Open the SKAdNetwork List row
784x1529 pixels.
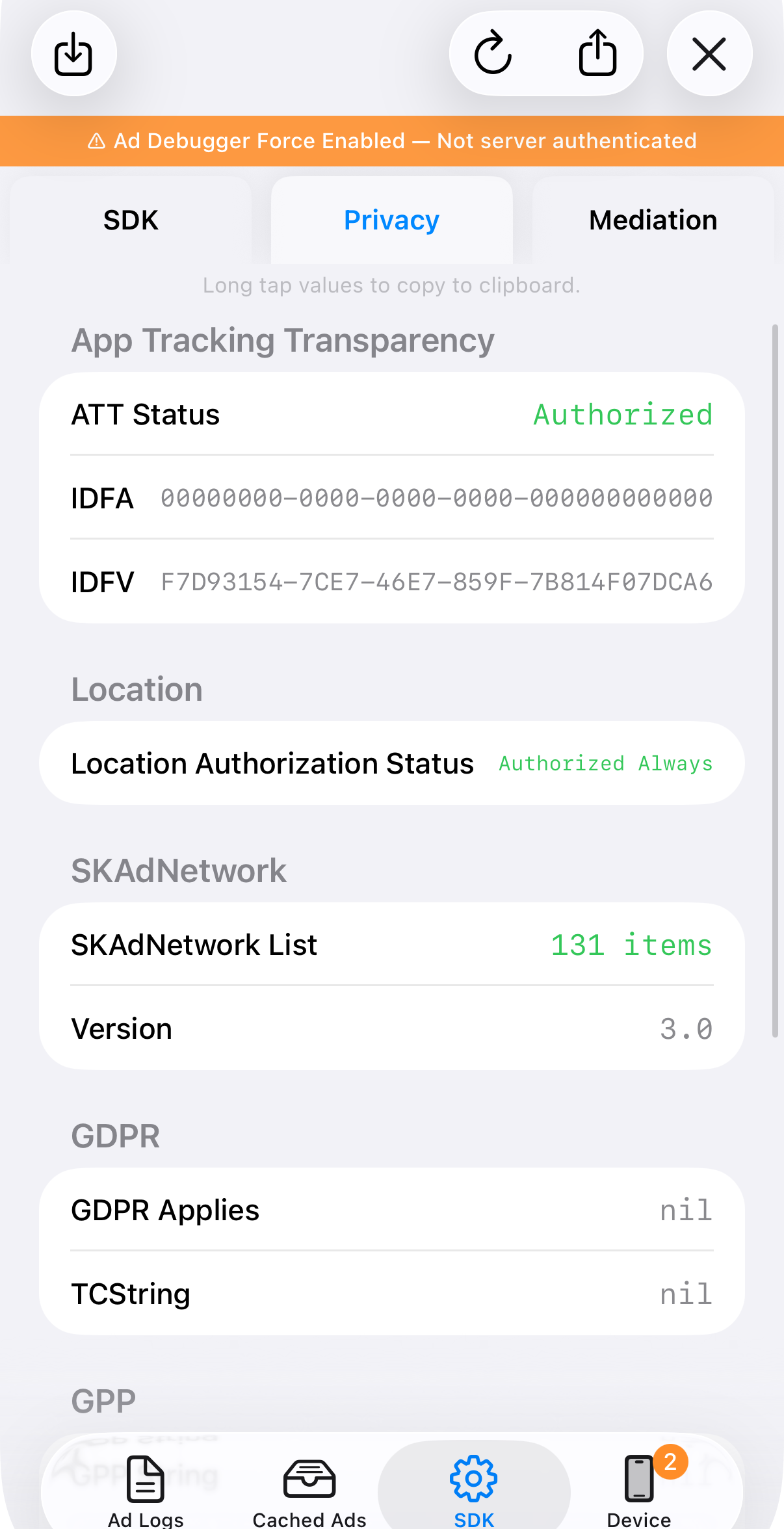391,945
